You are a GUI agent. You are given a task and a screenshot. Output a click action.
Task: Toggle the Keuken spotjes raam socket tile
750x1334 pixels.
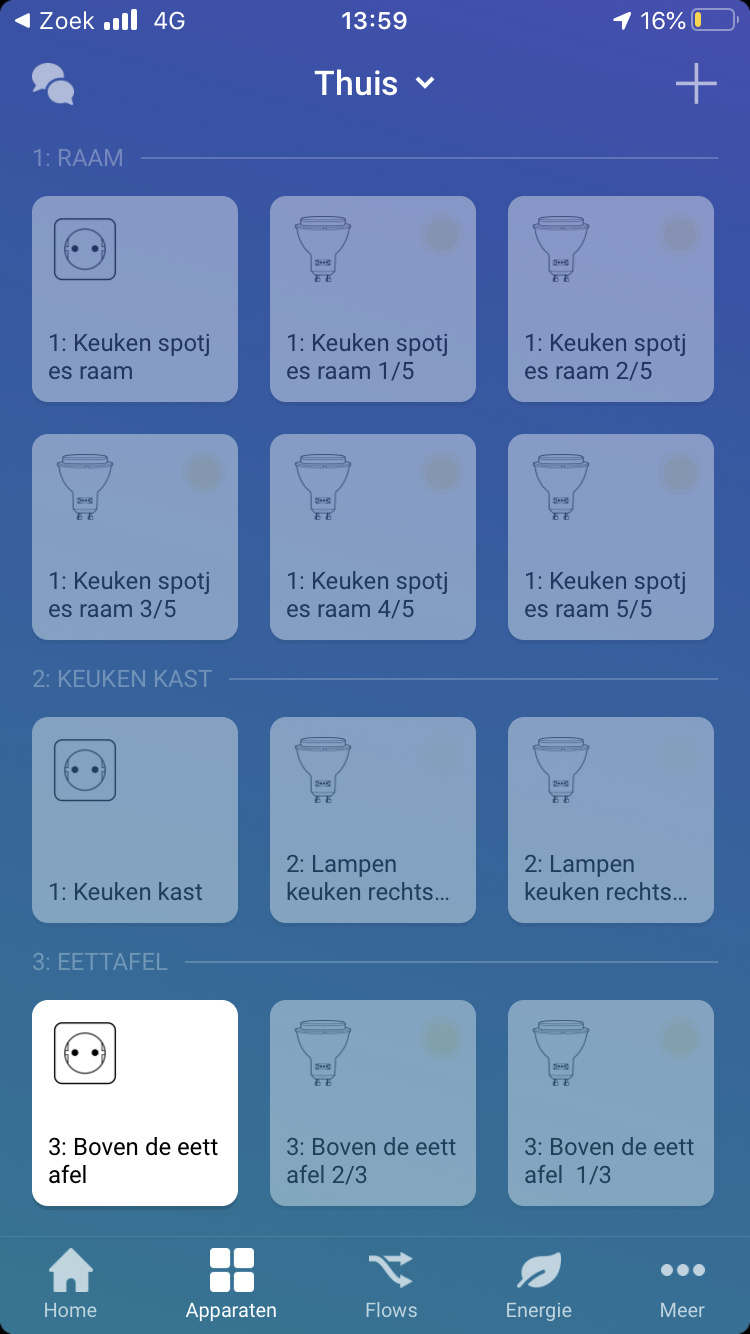135,299
